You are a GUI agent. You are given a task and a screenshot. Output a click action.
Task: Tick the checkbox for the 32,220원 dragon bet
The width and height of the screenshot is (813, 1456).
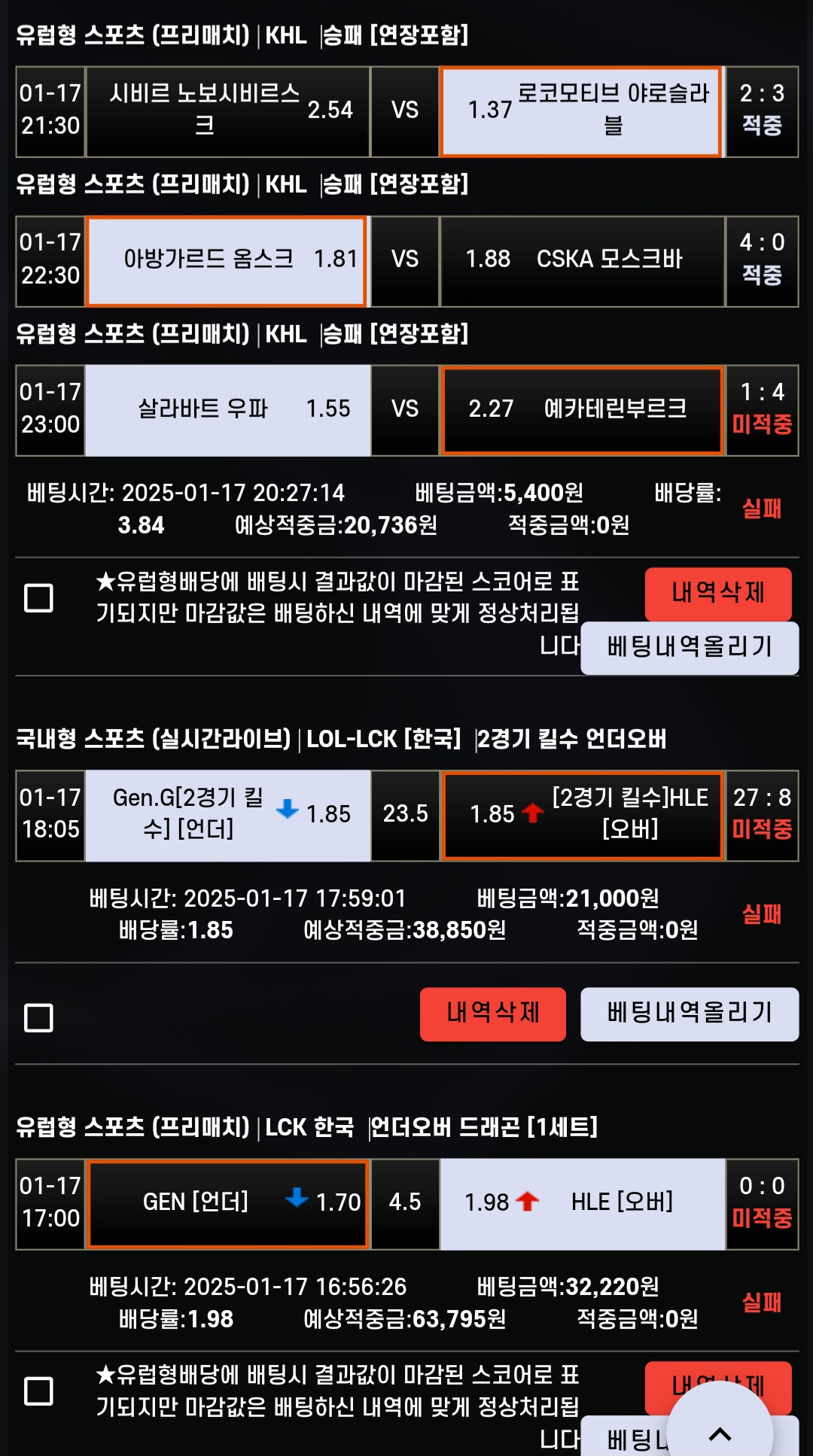coord(38,1391)
